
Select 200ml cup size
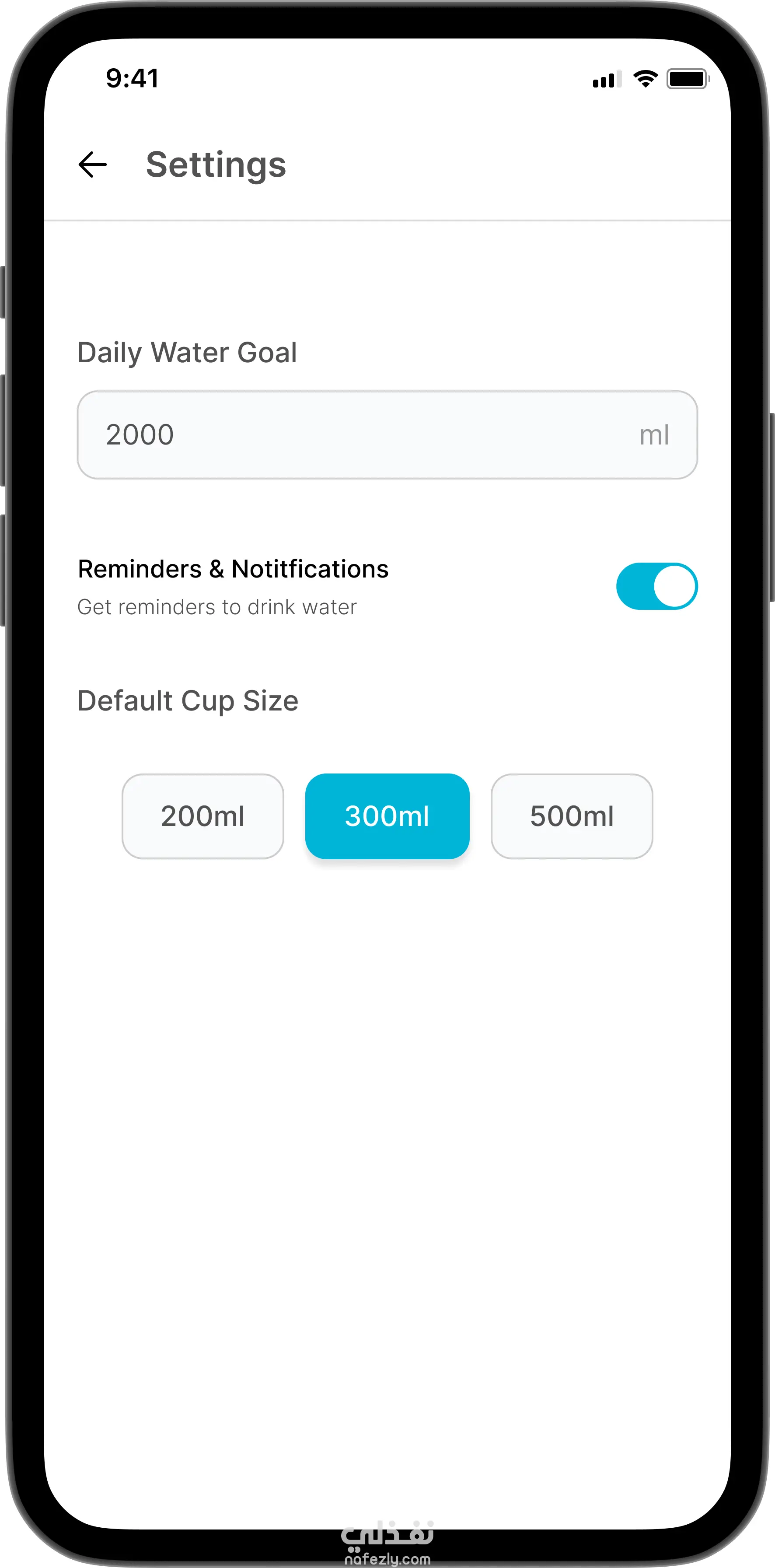[x=202, y=816]
